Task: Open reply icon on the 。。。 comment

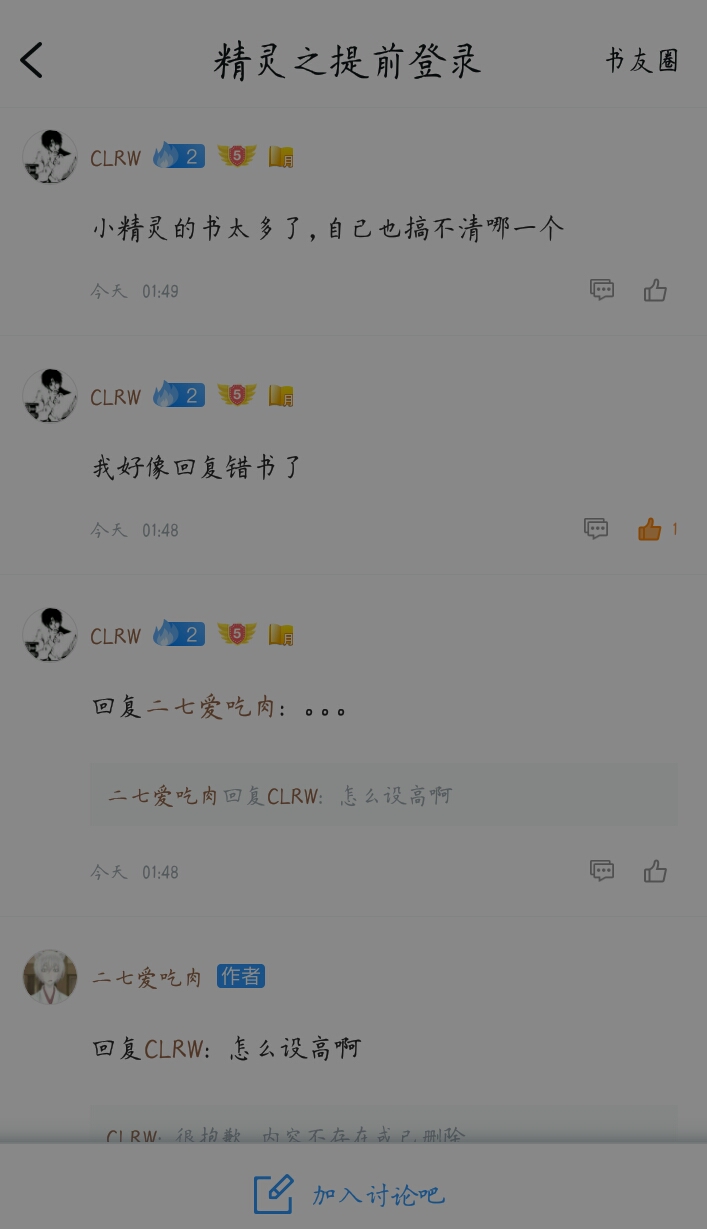Action: click(602, 872)
